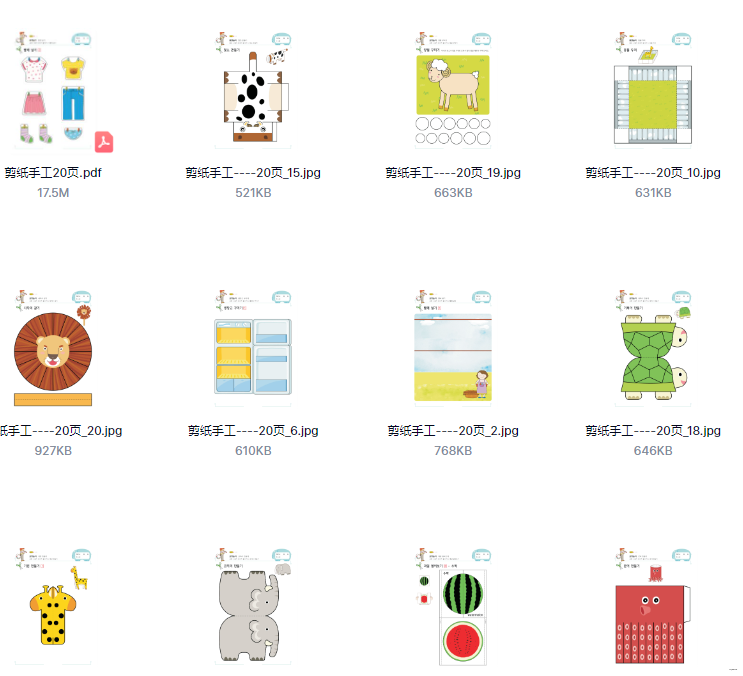Open image 剪纸手工----20页_6.jpg
This screenshot has height=676, width=743.
[253, 348]
